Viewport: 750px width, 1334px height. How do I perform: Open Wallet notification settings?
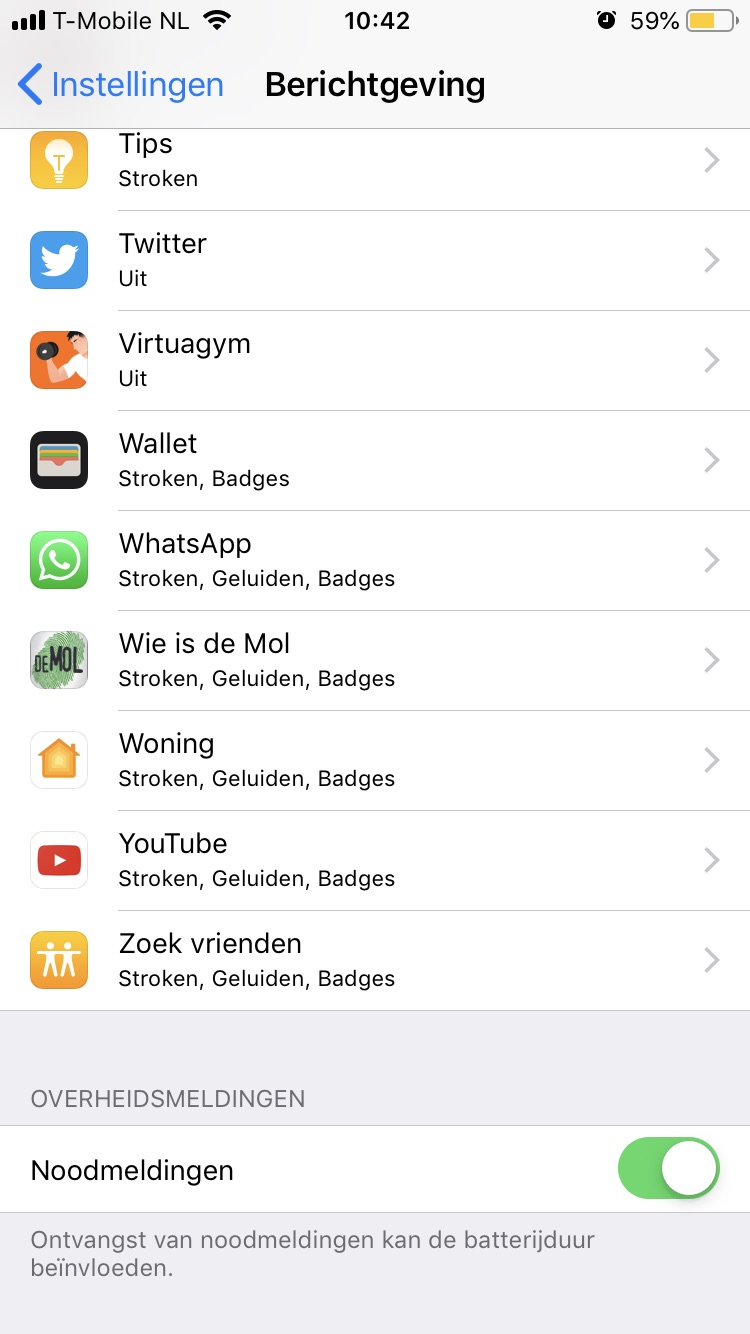(375, 460)
